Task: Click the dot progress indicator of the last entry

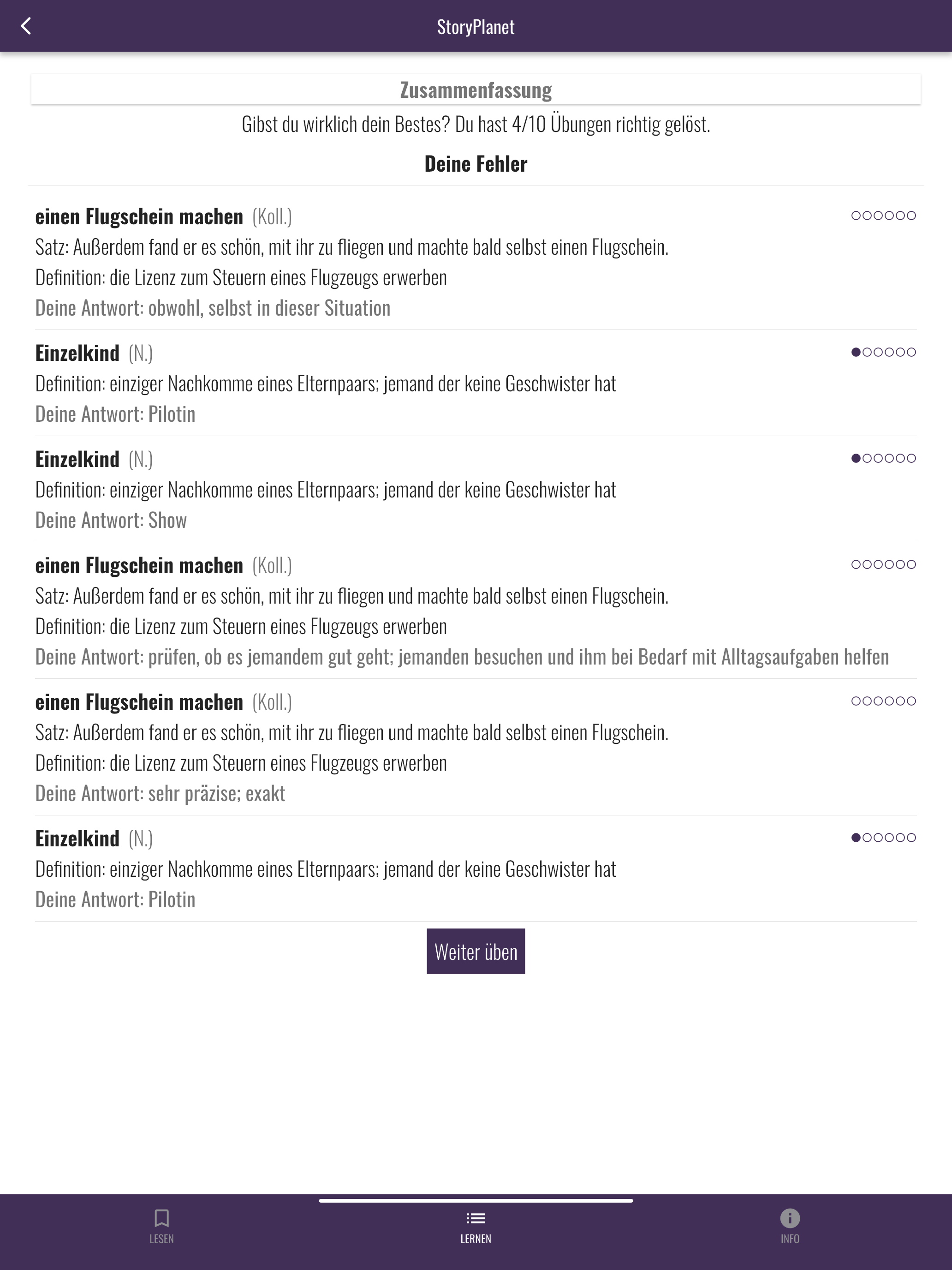Action: pyautogui.click(x=884, y=838)
